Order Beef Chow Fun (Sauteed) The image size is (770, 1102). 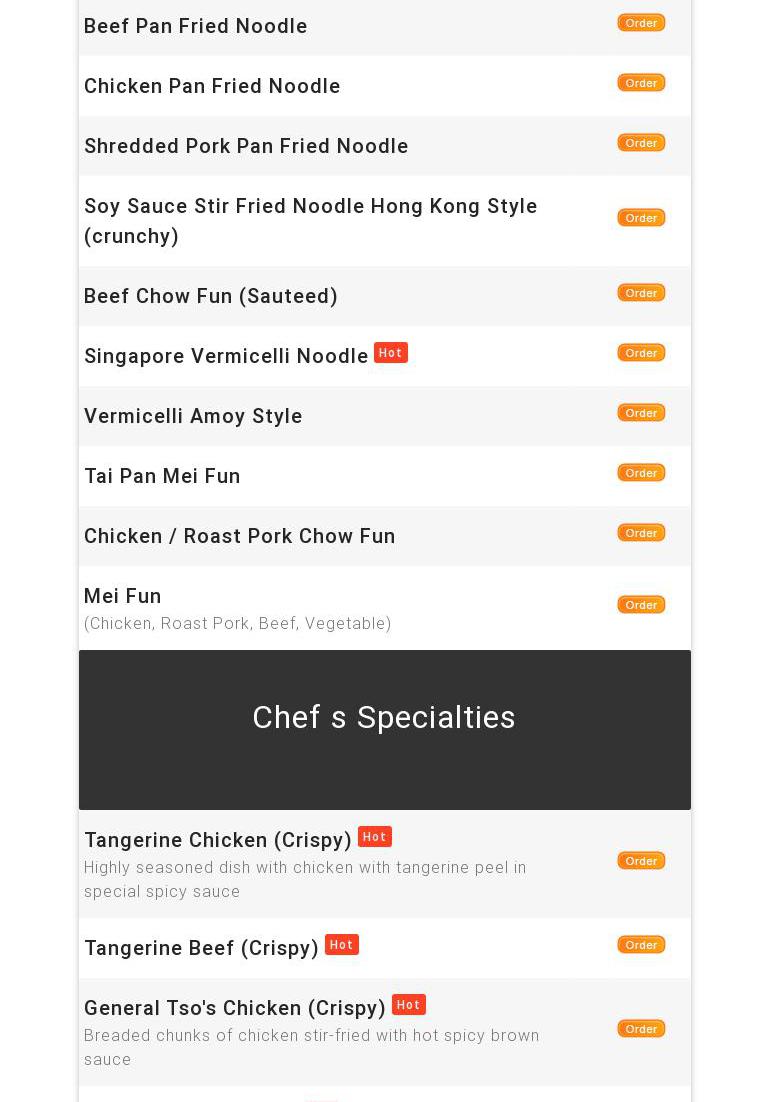(641, 293)
